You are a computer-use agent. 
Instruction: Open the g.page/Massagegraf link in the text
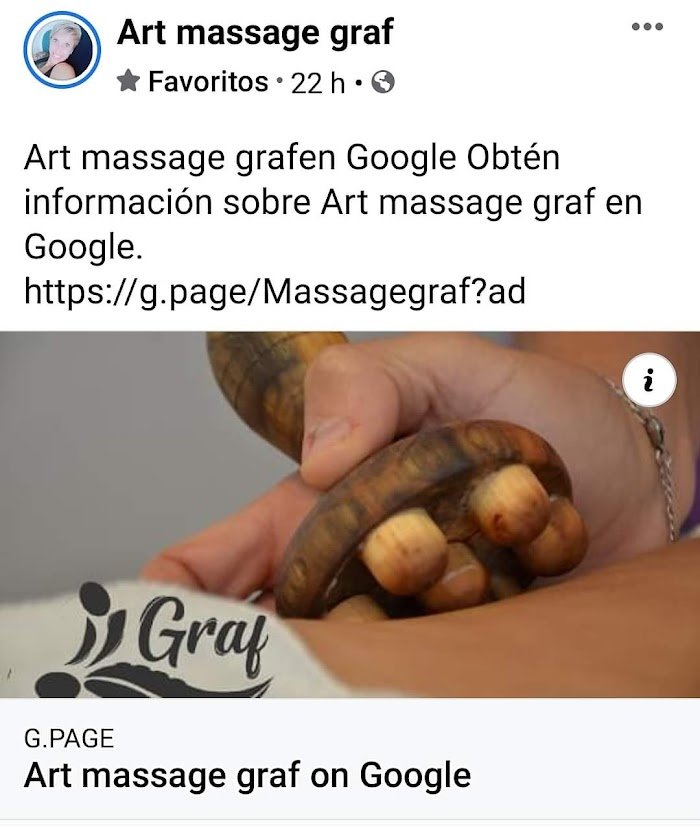[x=274, y=292]
